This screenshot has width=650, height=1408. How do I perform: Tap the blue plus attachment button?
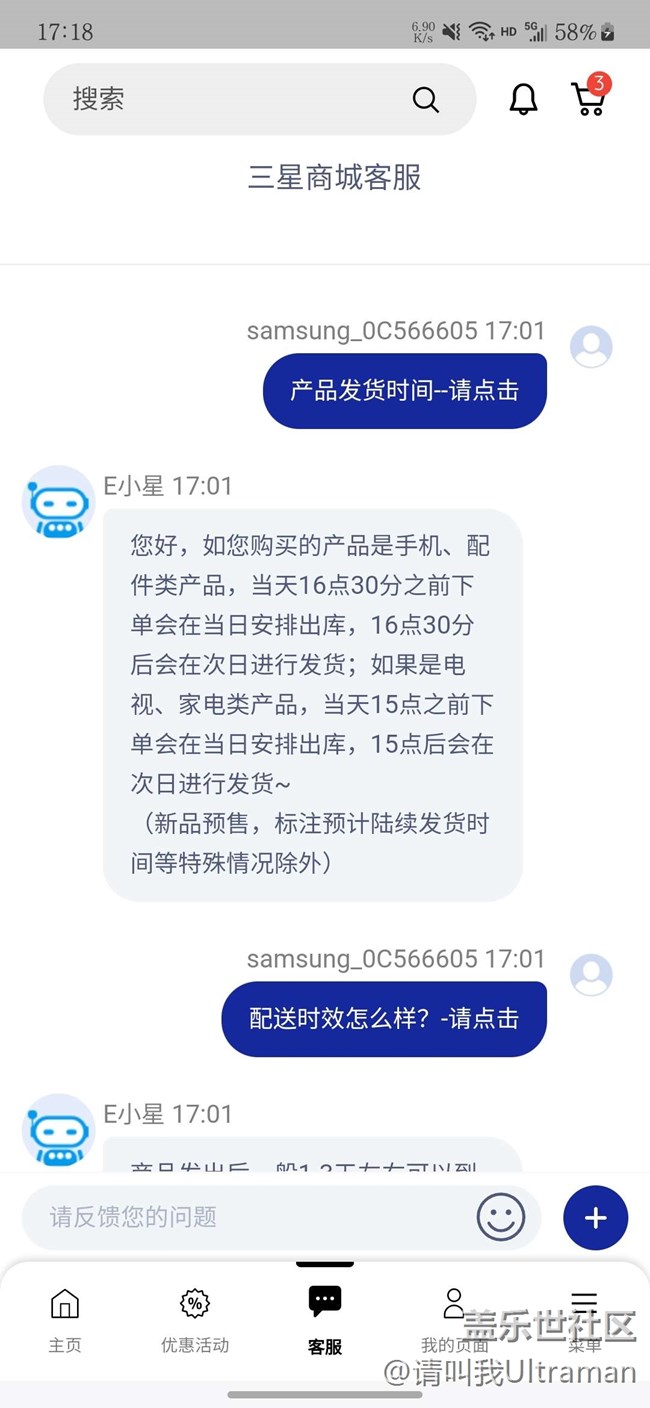click(x=595, y=1217)
